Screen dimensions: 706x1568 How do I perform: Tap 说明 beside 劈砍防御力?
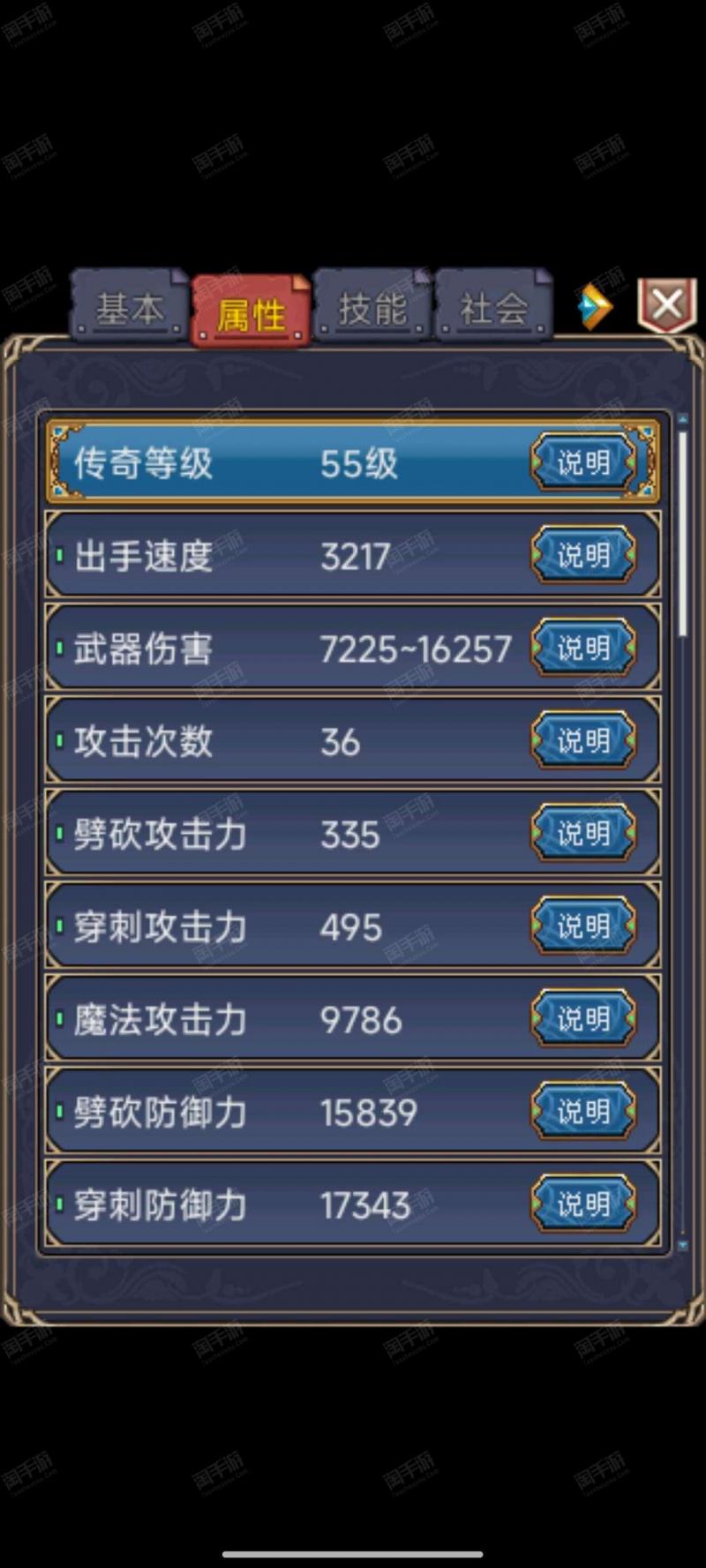pos(582,1111)
